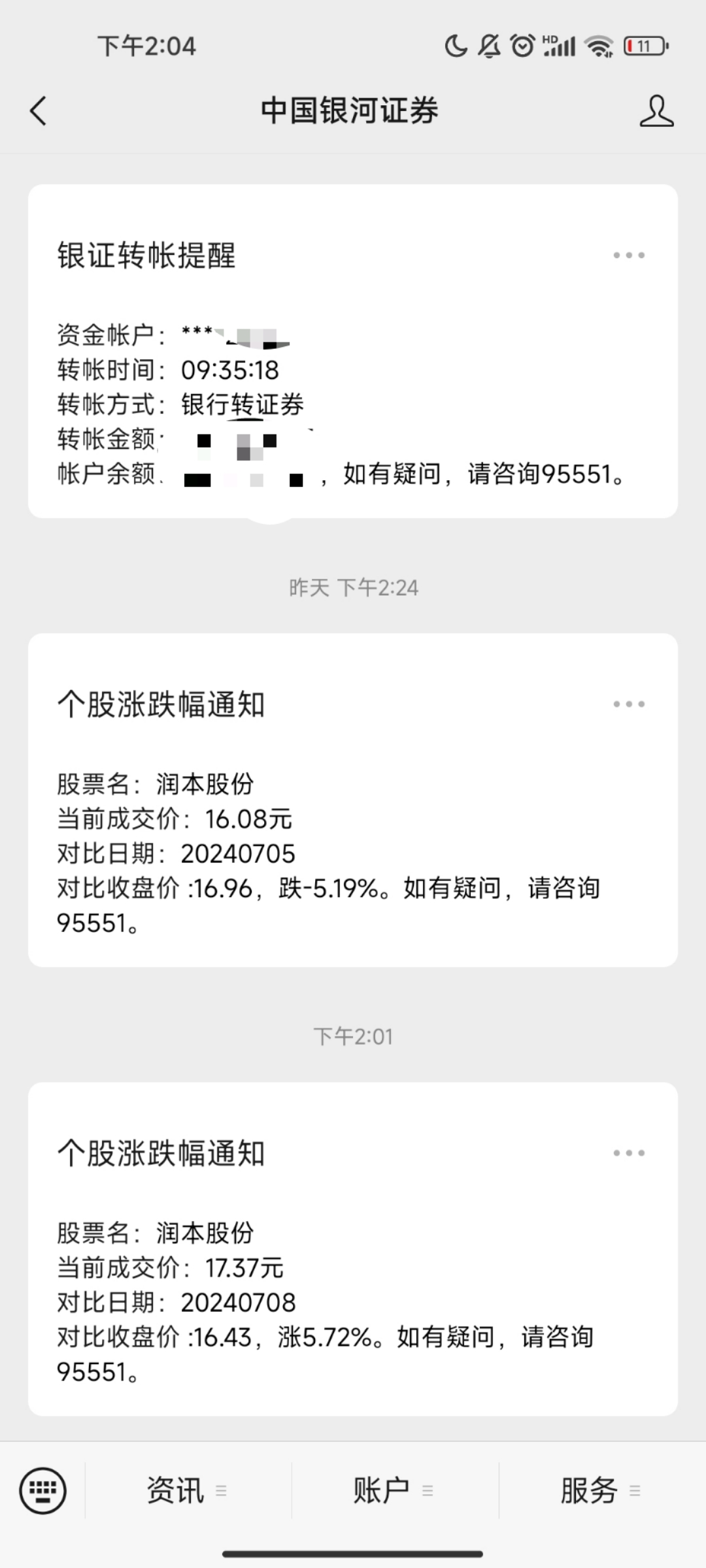
Task: Open more options on the 16.08元 notification
Action: click(628, 704)
